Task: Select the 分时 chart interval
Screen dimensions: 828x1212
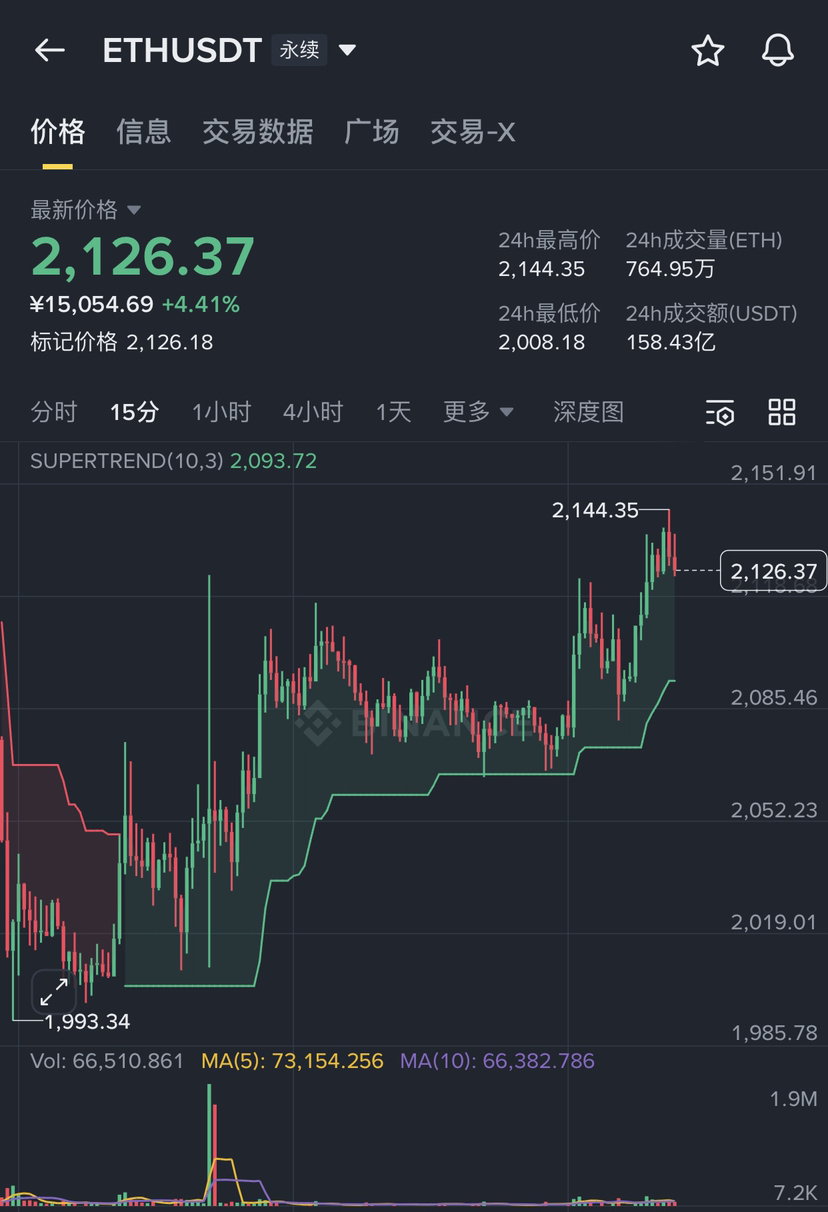Action: click(x=53, y=411)
